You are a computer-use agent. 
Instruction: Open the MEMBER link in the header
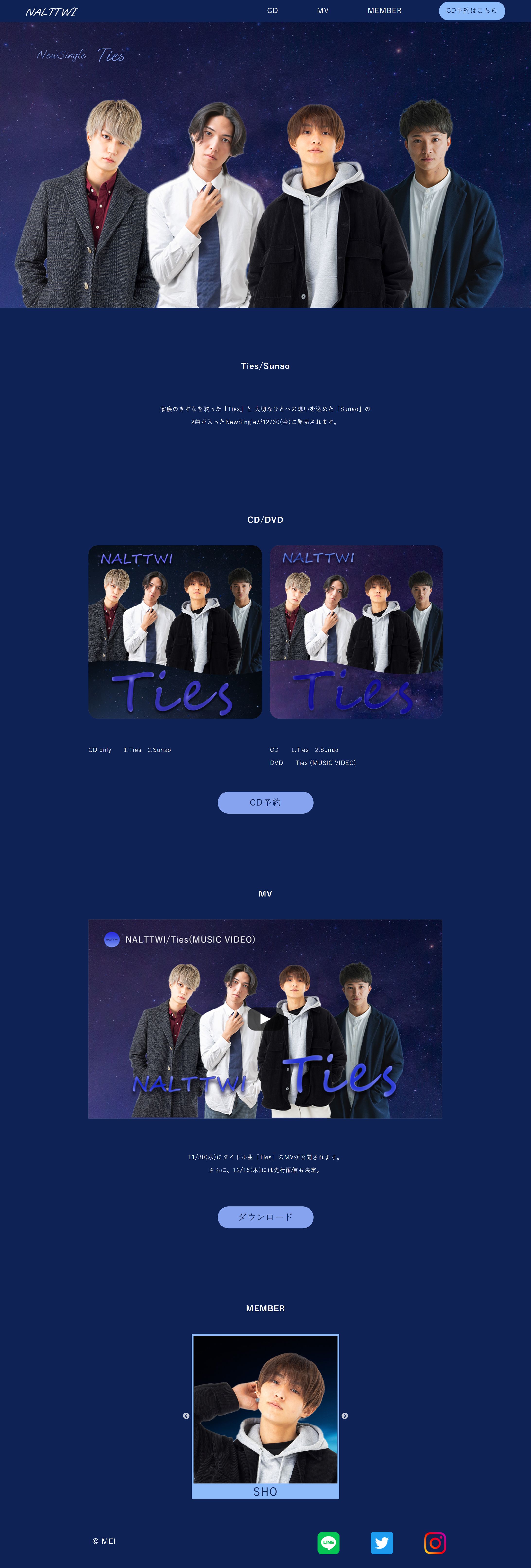tap(384, 11)
